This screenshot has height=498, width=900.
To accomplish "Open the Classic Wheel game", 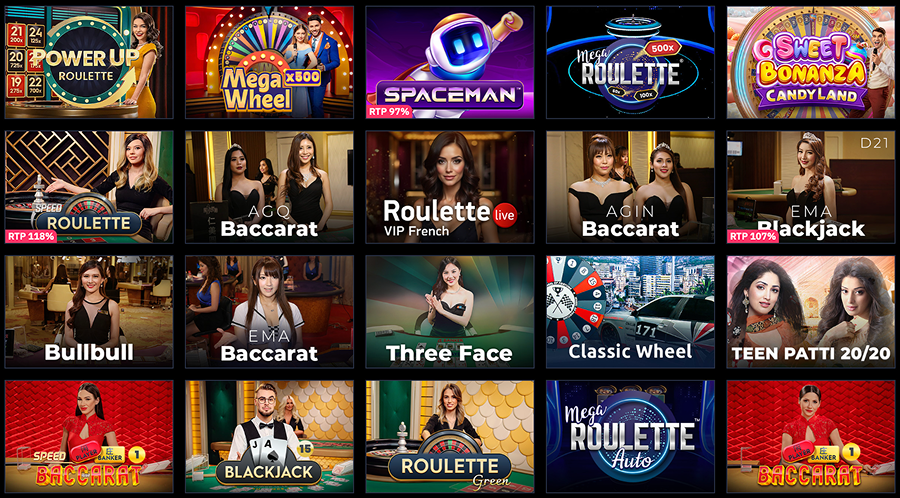I will 630,312.
